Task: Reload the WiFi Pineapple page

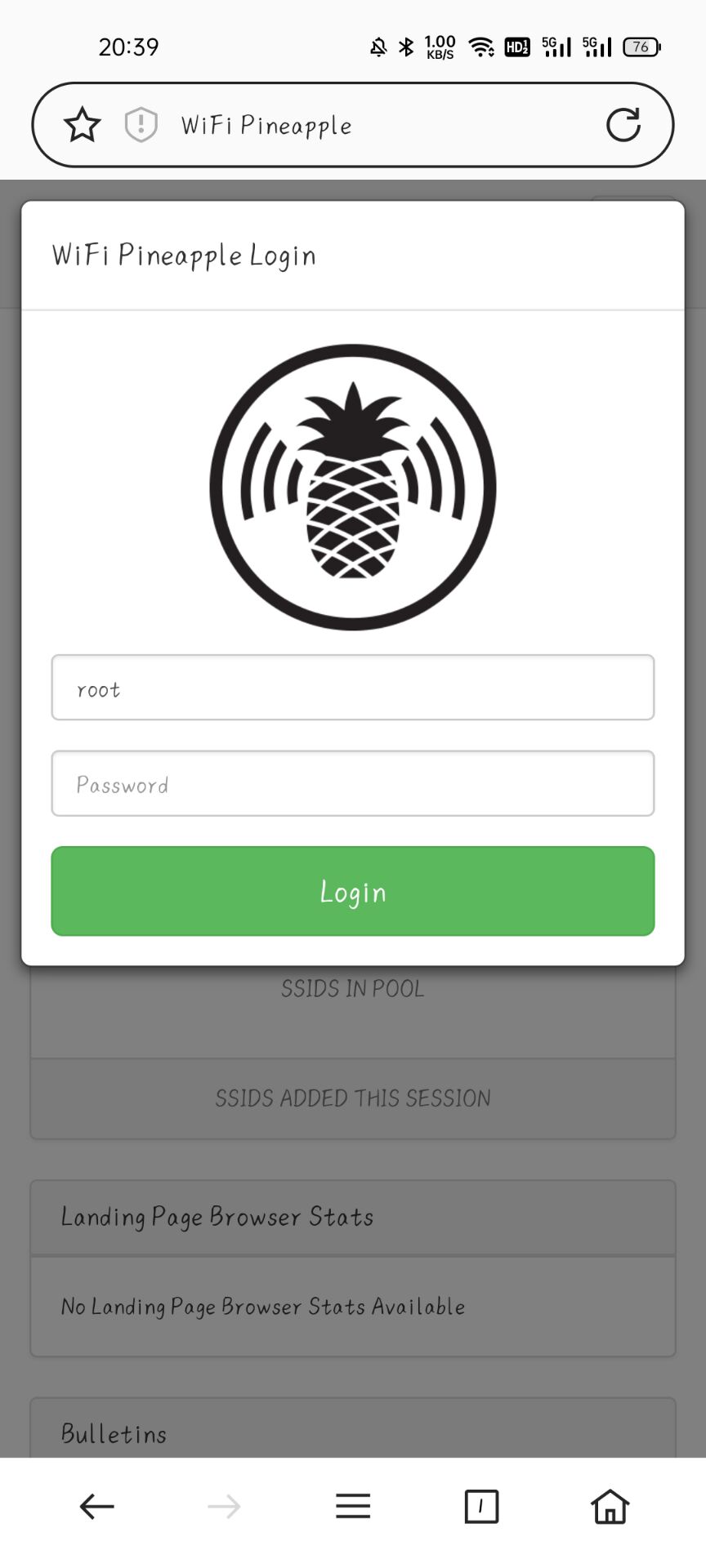Action: 623,124
